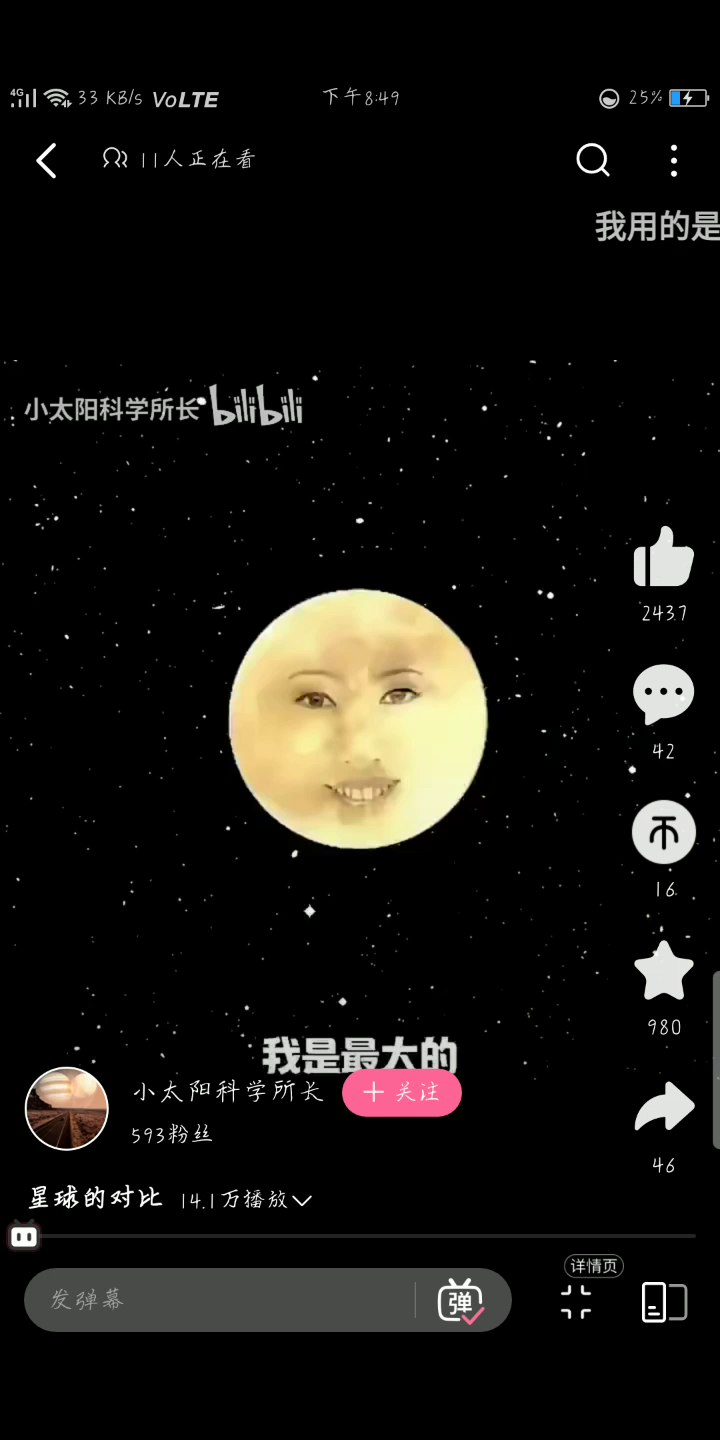Open search via the magnifier icon
Image resolution: width=720 pixels, height=1440 pixels.
click(593, 160)
